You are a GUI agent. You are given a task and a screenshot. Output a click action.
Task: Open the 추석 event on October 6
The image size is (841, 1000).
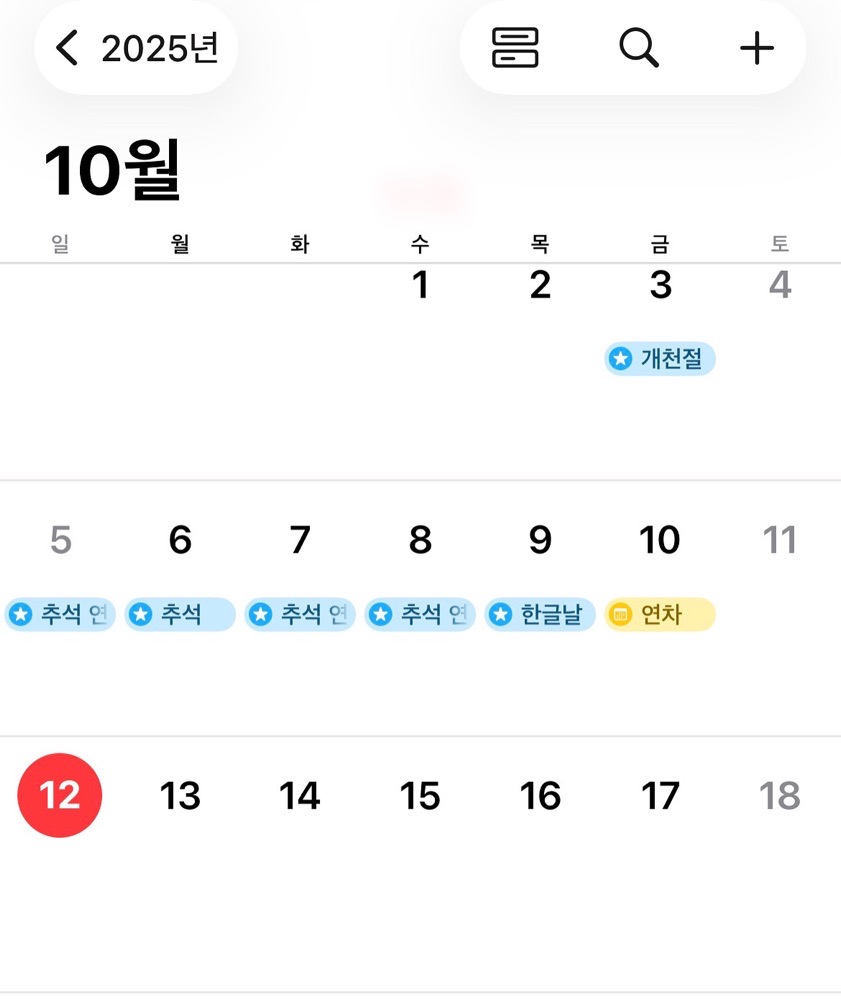pyautogui.click(x=180, y=614)
